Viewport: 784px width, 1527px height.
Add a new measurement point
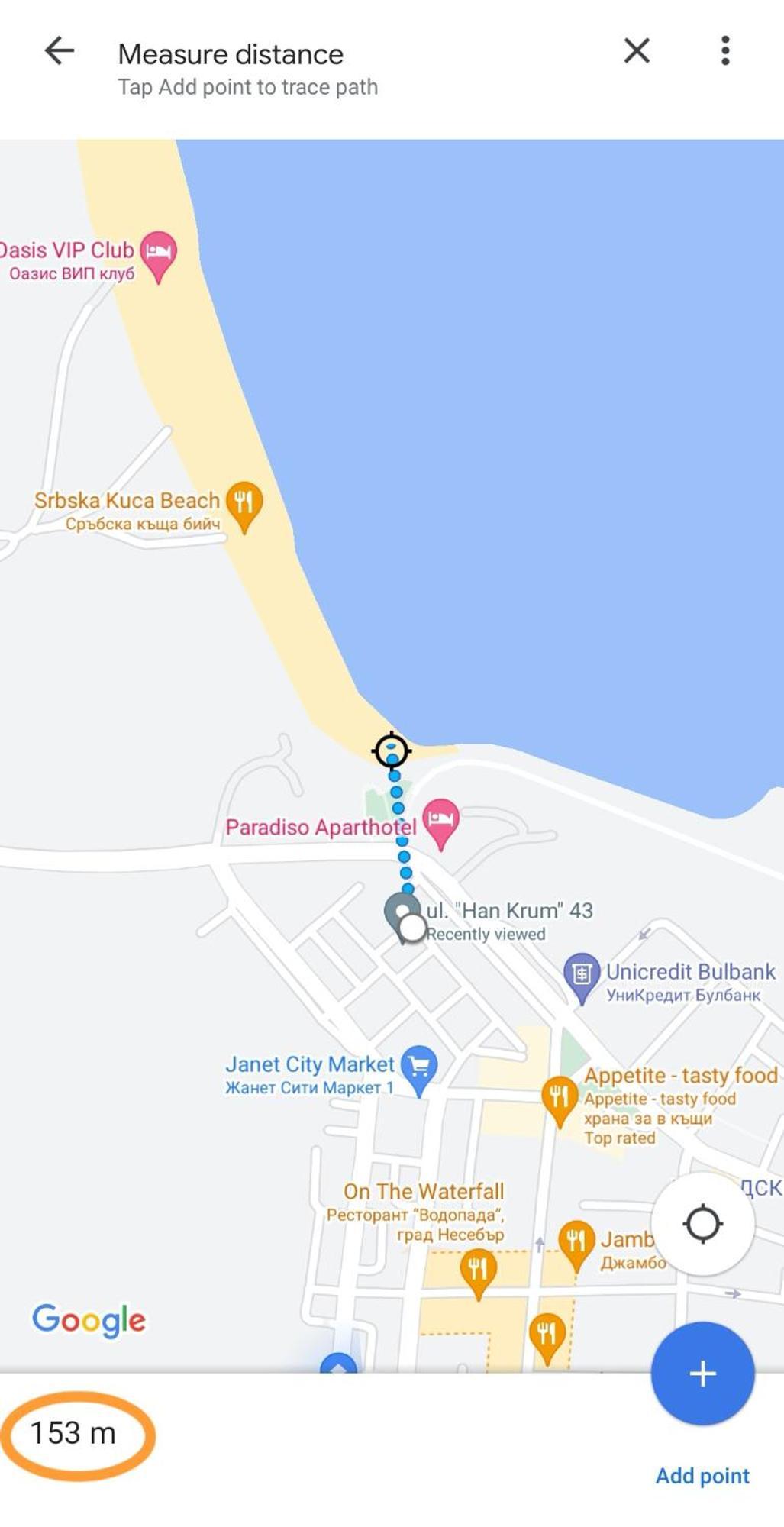(702, 1374)
